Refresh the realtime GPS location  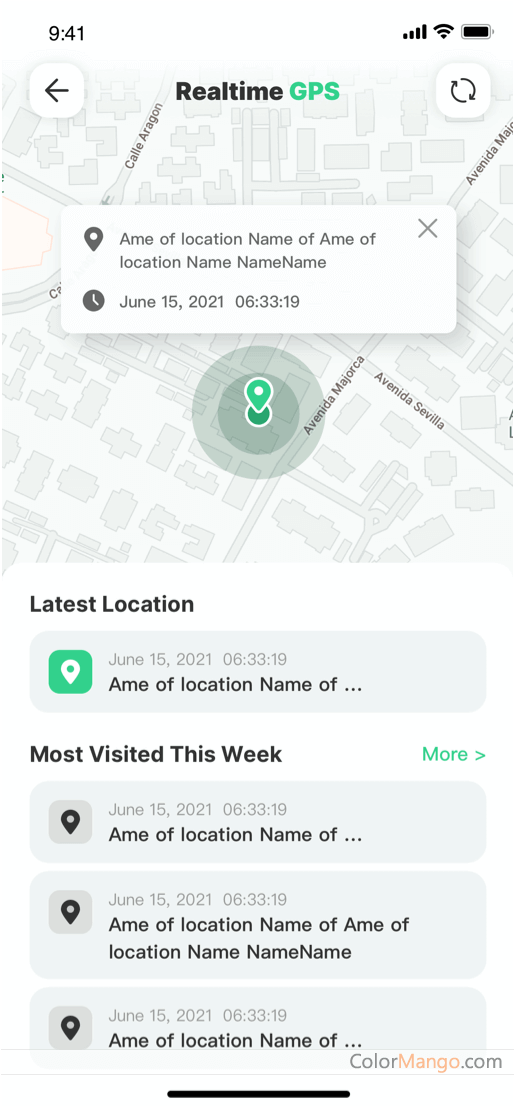463,90
